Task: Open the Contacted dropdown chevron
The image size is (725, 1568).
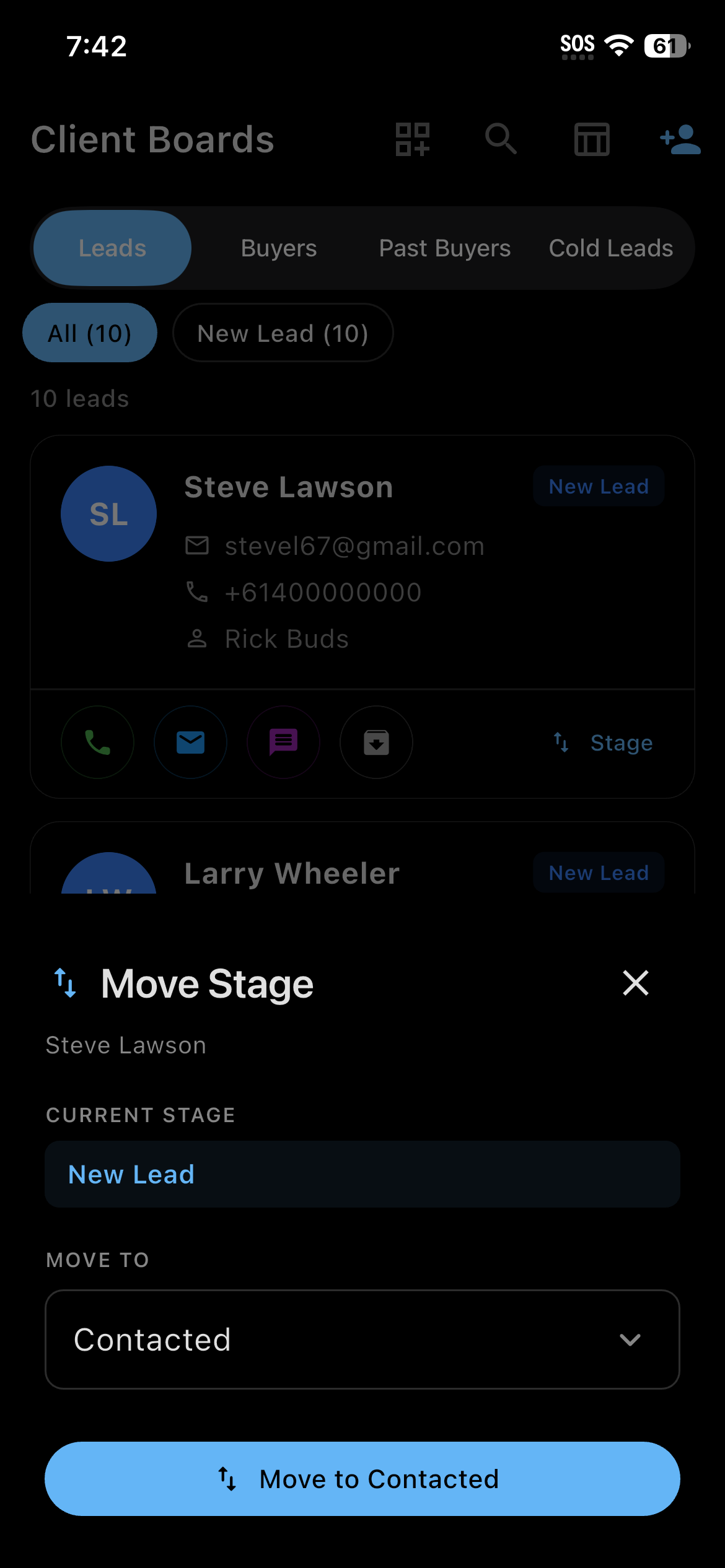Action: click(630, 1339)
